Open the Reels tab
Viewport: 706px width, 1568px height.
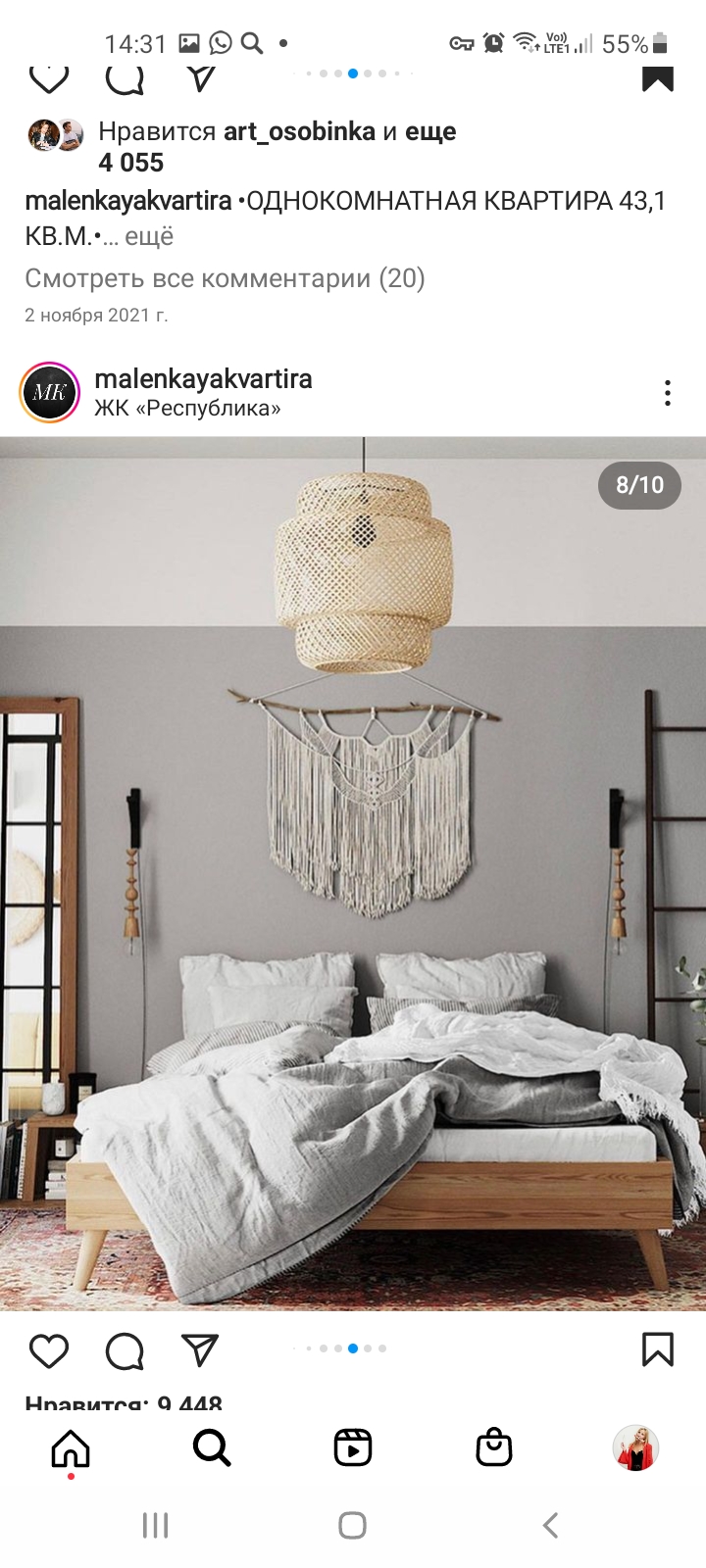353,1447
